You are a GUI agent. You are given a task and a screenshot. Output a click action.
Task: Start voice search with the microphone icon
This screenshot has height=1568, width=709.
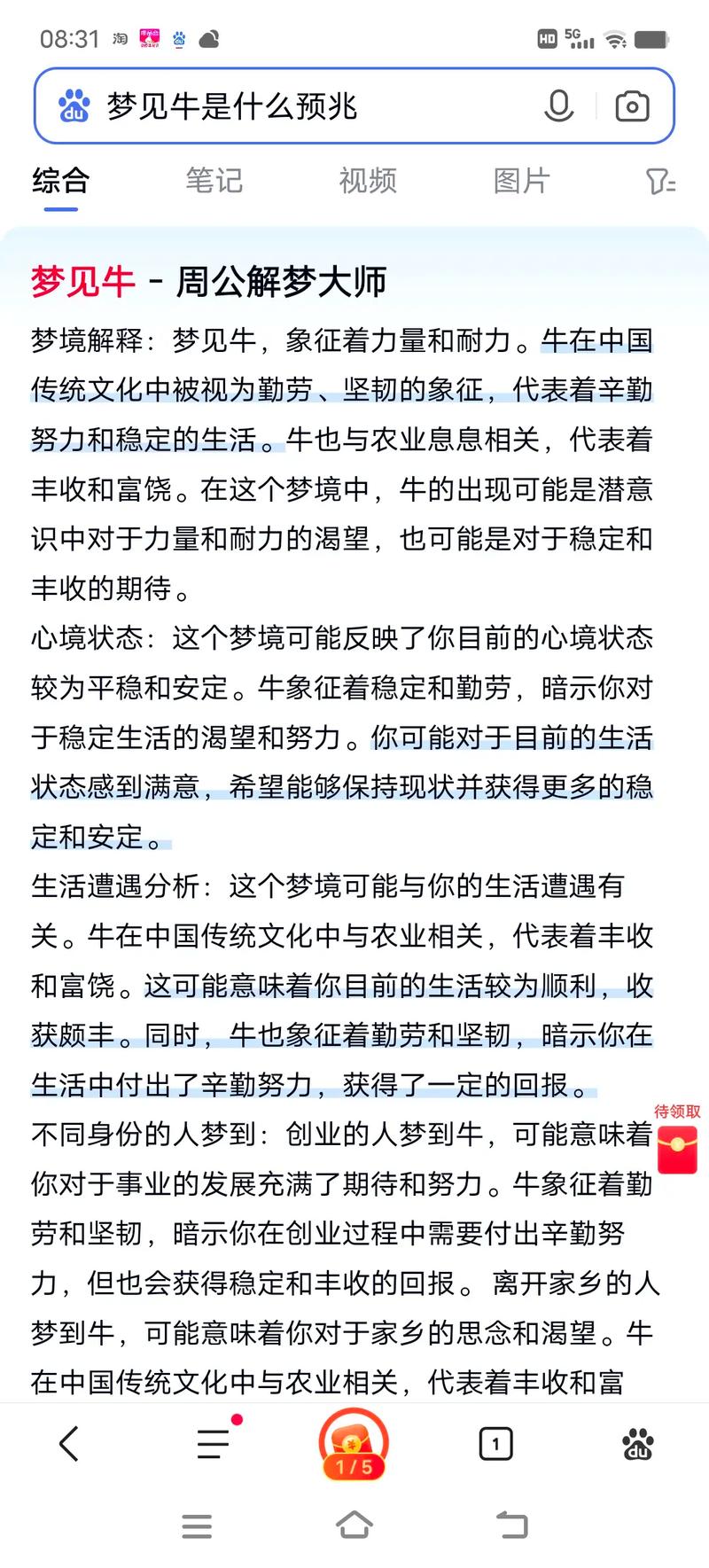click(x=557, y=106)
